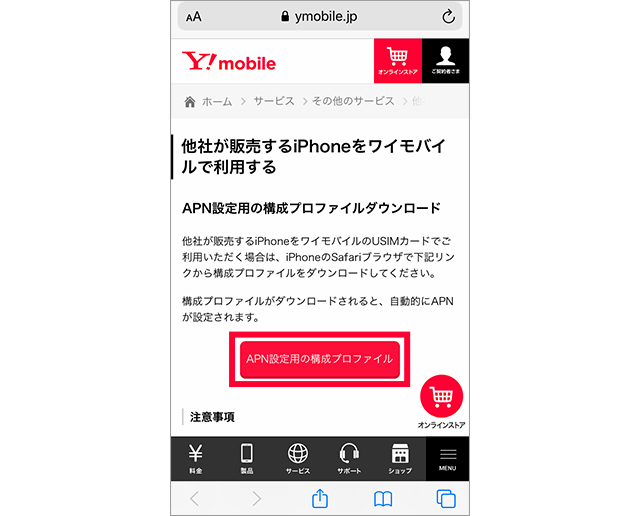Screen dimensions: 640x516
Task: Share the page from Safari's toolbar
Action: coord(320,498)
